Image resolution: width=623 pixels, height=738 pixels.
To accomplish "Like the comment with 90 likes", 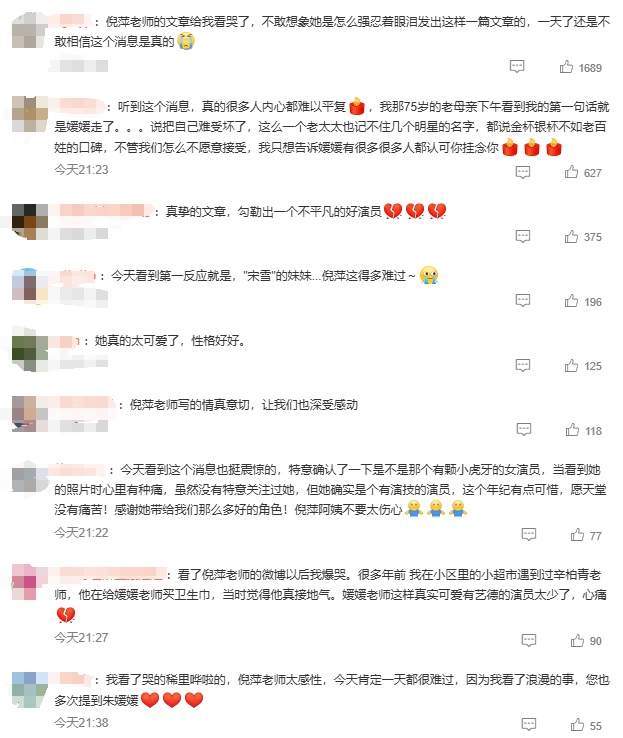I will (x=575, y=641).
